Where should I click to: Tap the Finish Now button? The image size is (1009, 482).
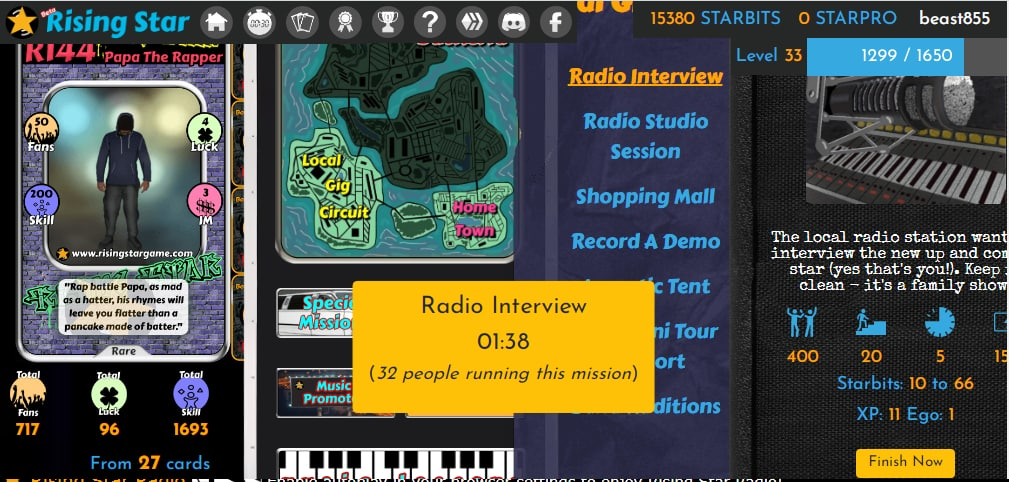click(x=905, y=462)
